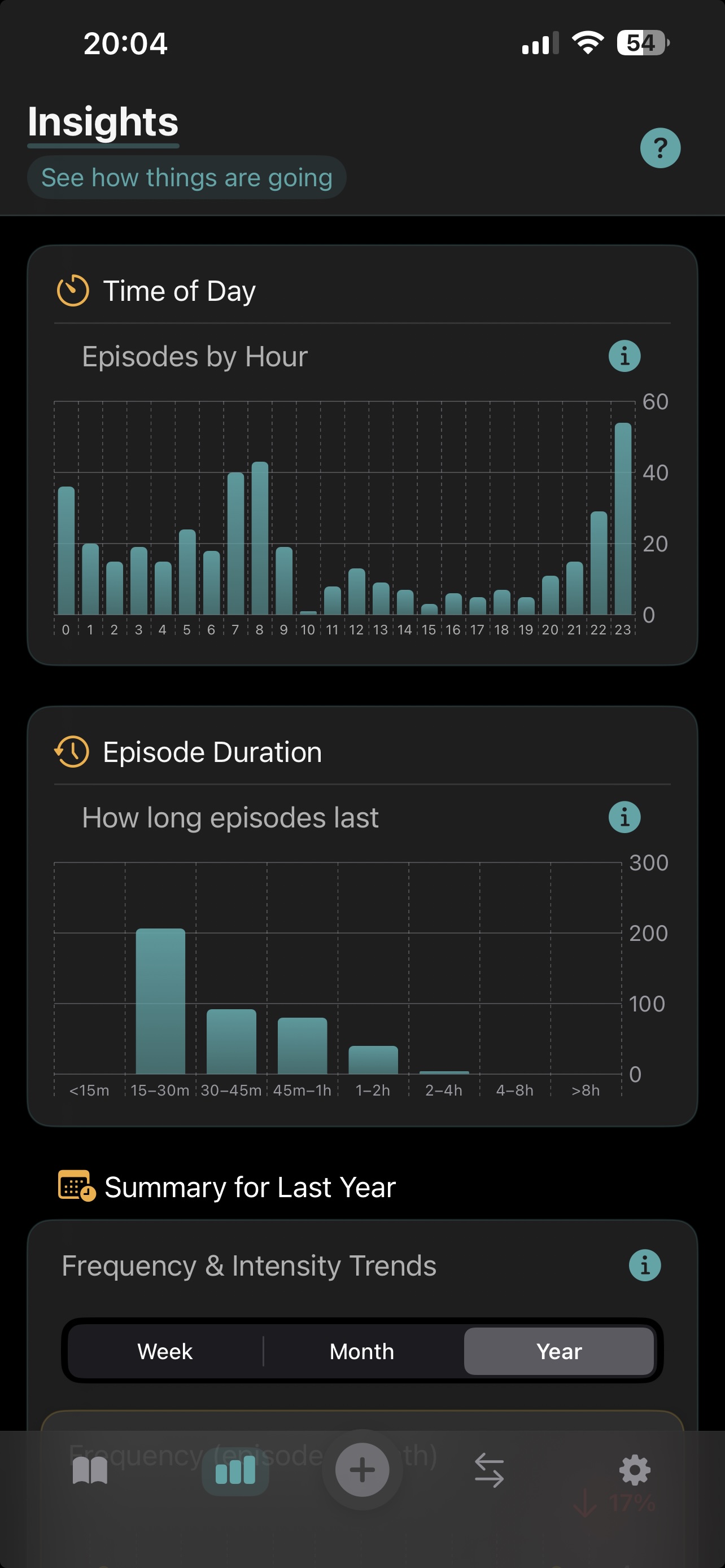The height and width of the screenshot is (1568, 725).
Task: Switch trends to Month view
Action: point(362,1351)
